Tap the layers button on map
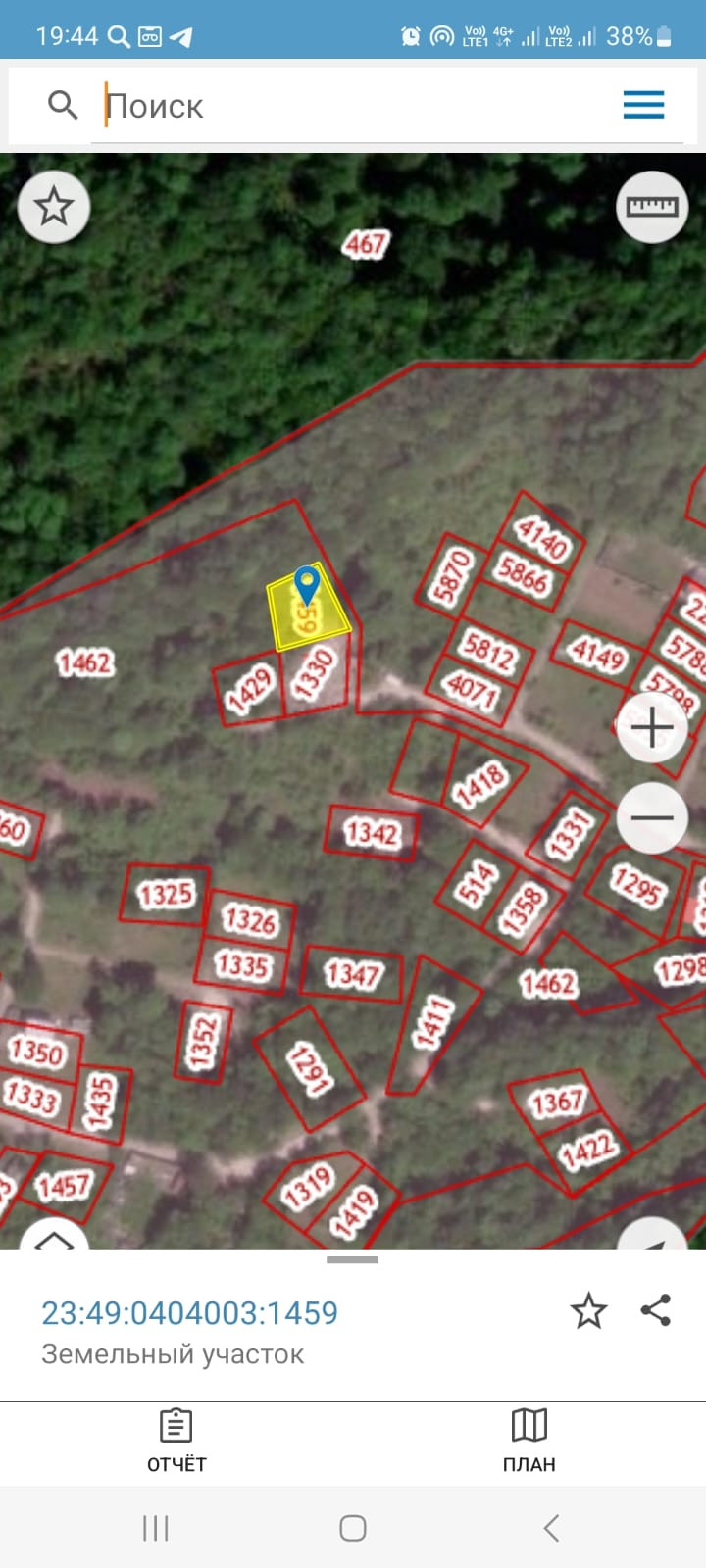Image resolution: width=706 pixels, height=1568 pixels. 55,1237
